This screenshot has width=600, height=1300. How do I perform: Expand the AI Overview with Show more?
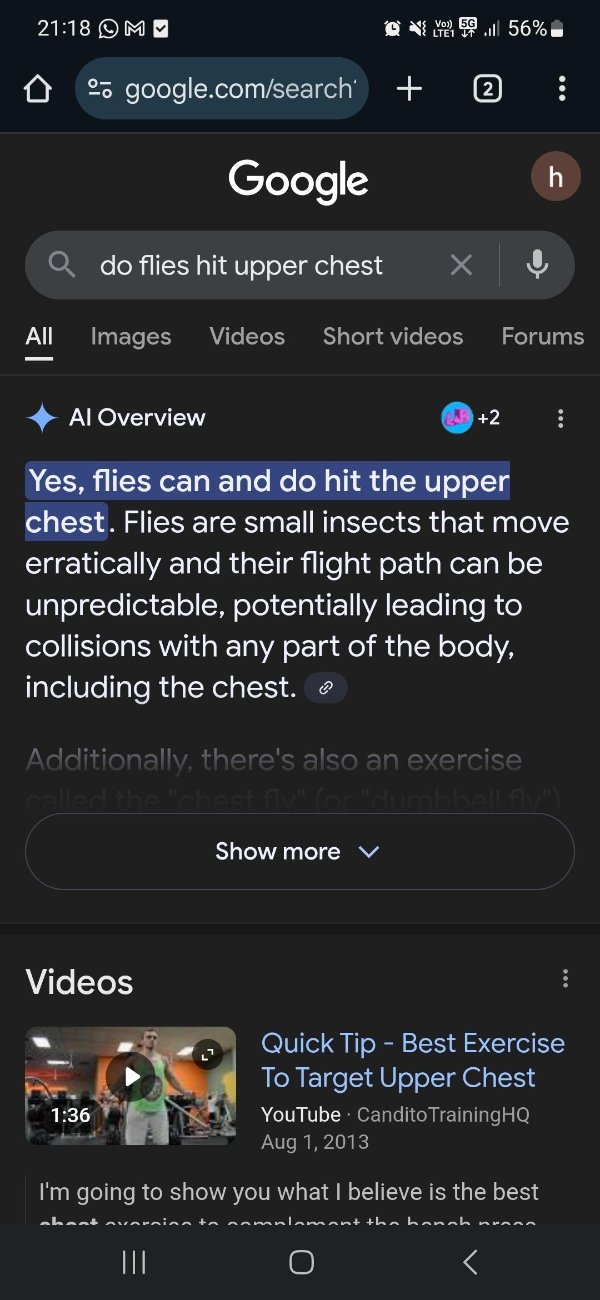299,852
